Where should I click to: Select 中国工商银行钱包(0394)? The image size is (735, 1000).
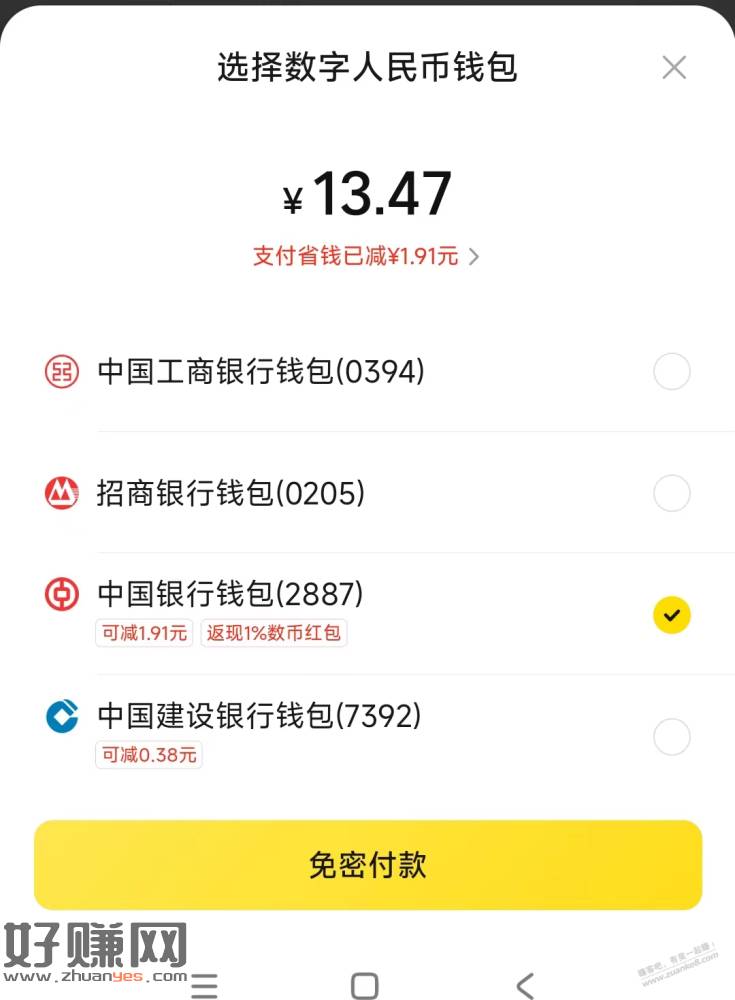pyautogui.click(x=671, y=373)
